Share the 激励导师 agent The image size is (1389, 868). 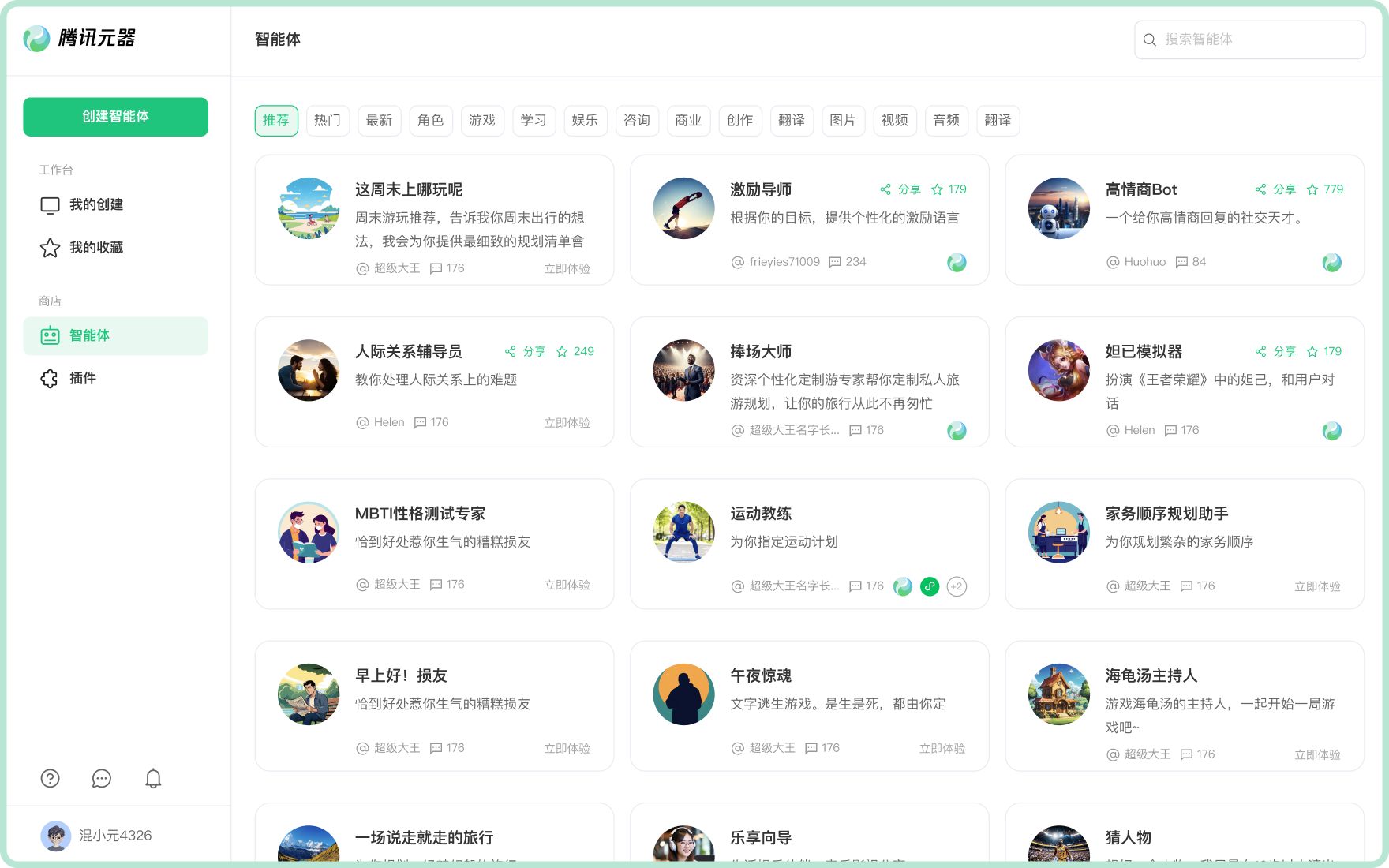900,189
